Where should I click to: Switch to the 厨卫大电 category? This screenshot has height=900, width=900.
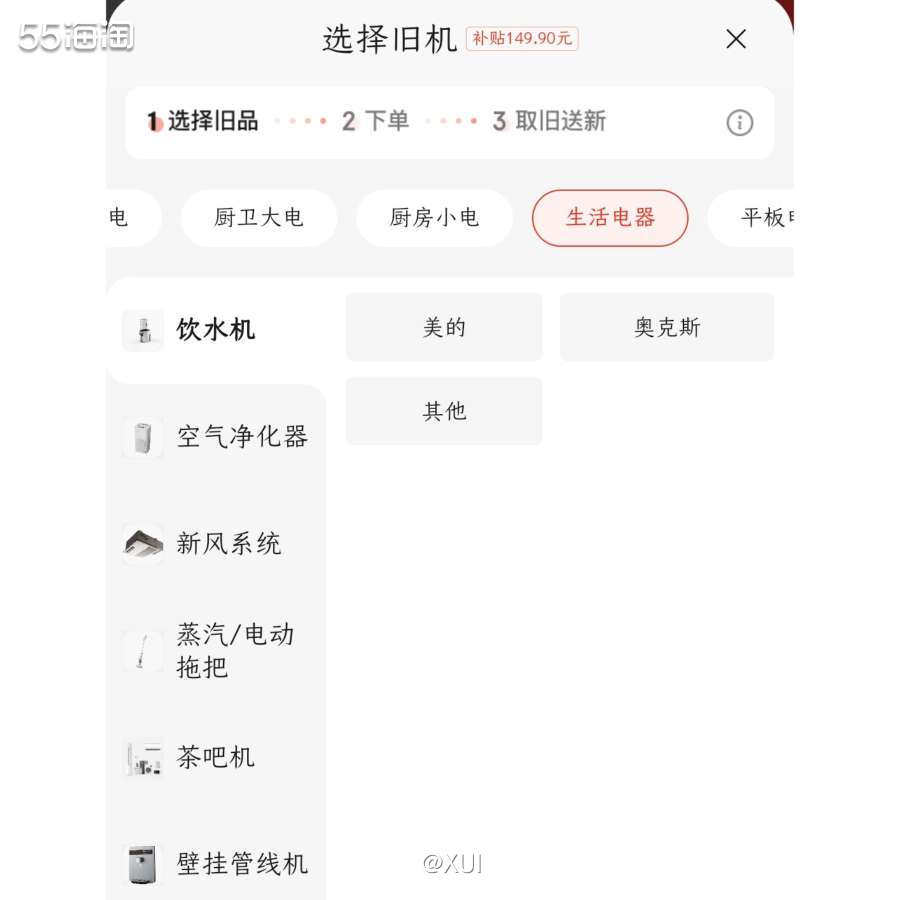(258, 218)
